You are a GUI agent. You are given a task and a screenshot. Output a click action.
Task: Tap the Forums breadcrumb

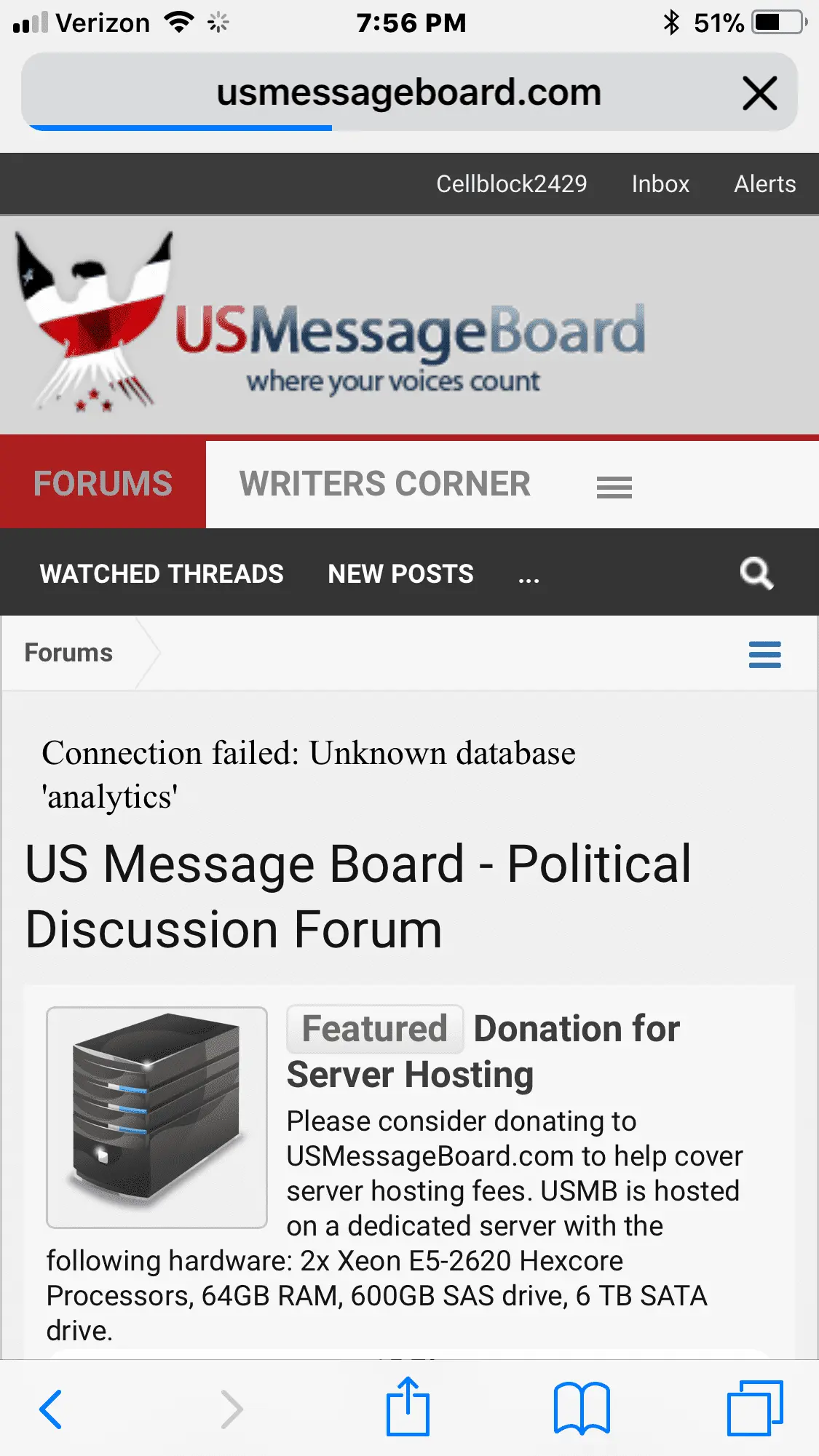68,653
